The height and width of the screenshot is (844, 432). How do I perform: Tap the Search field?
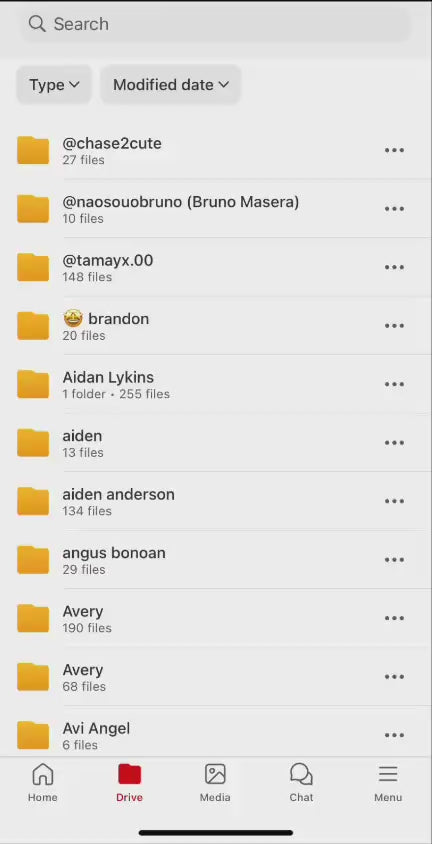[x=215, y=24]
